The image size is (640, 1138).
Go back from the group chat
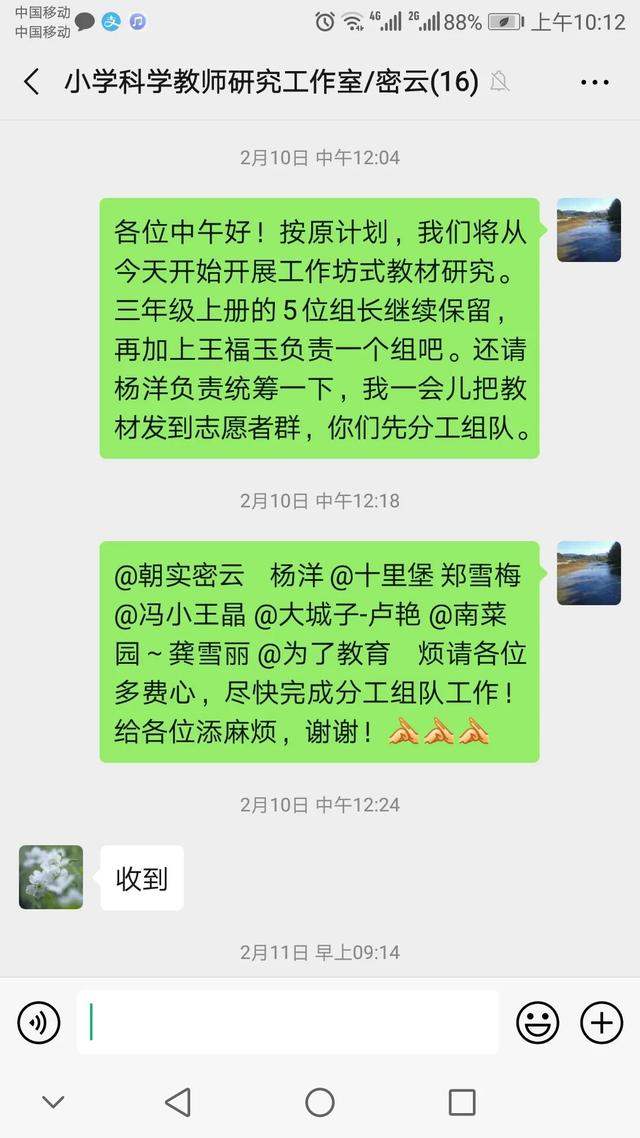tap(32, 82)
